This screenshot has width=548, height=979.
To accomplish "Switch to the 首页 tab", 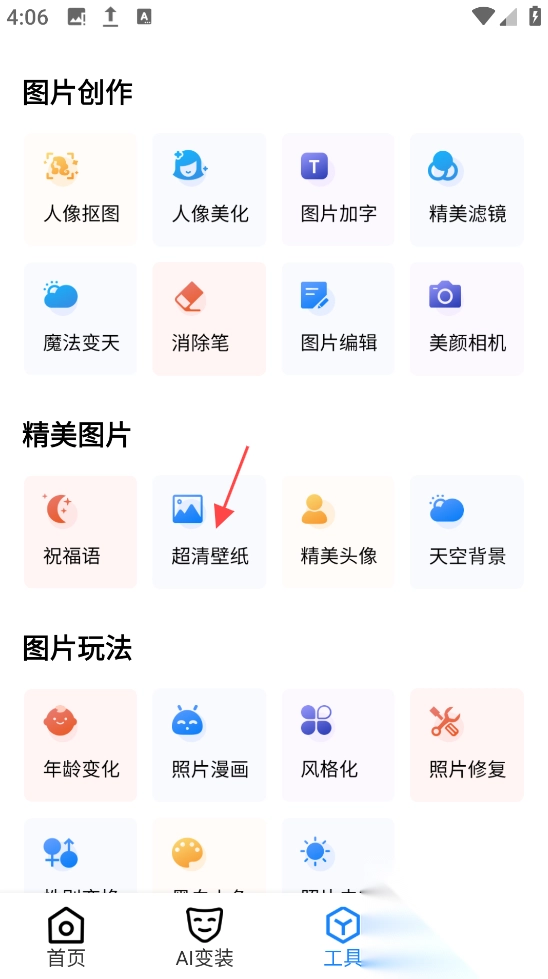I will (x=66, y=937).
